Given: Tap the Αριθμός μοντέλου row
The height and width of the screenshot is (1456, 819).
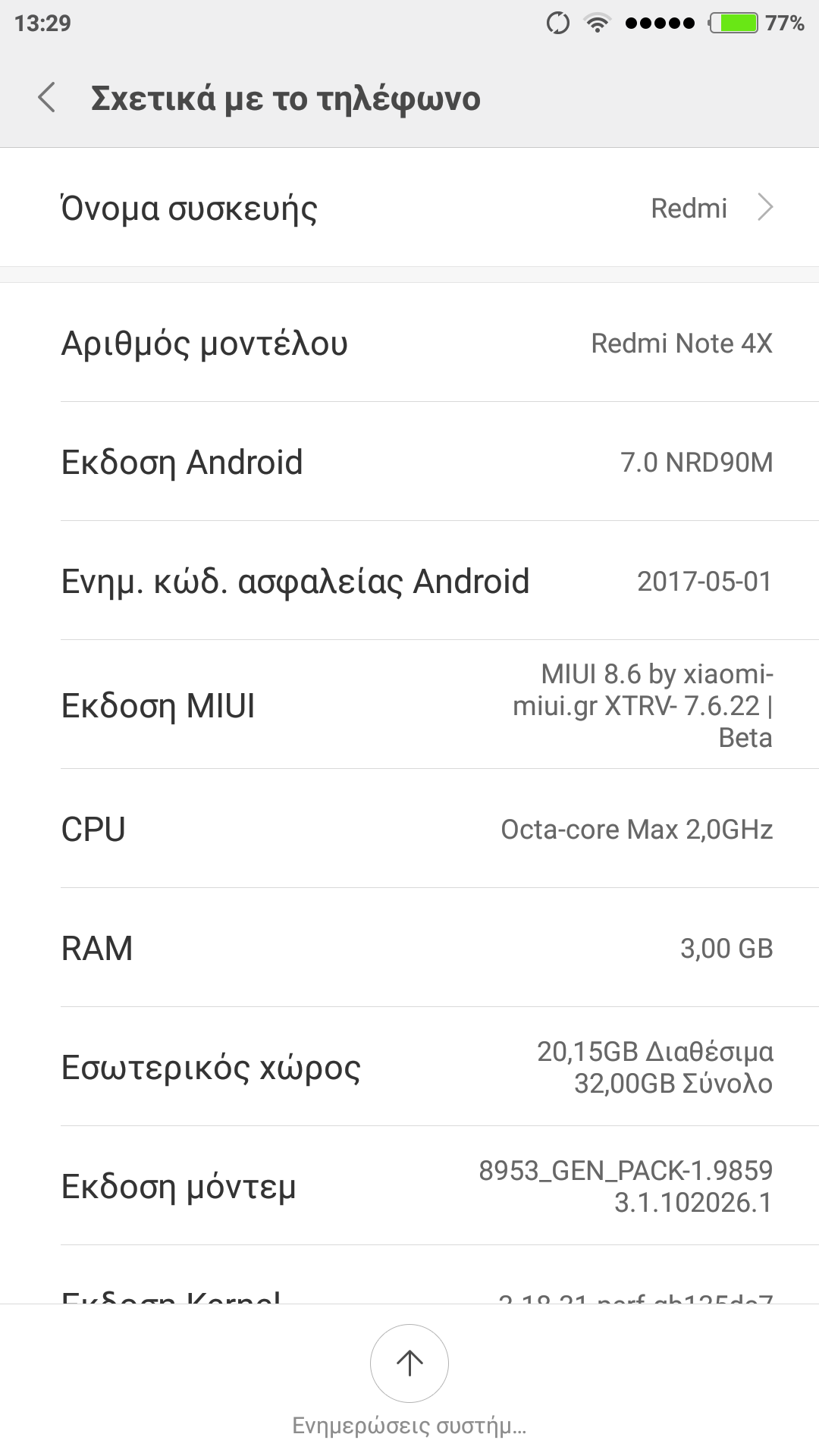Looking at the screenshot, I should (x=409, y=343).
